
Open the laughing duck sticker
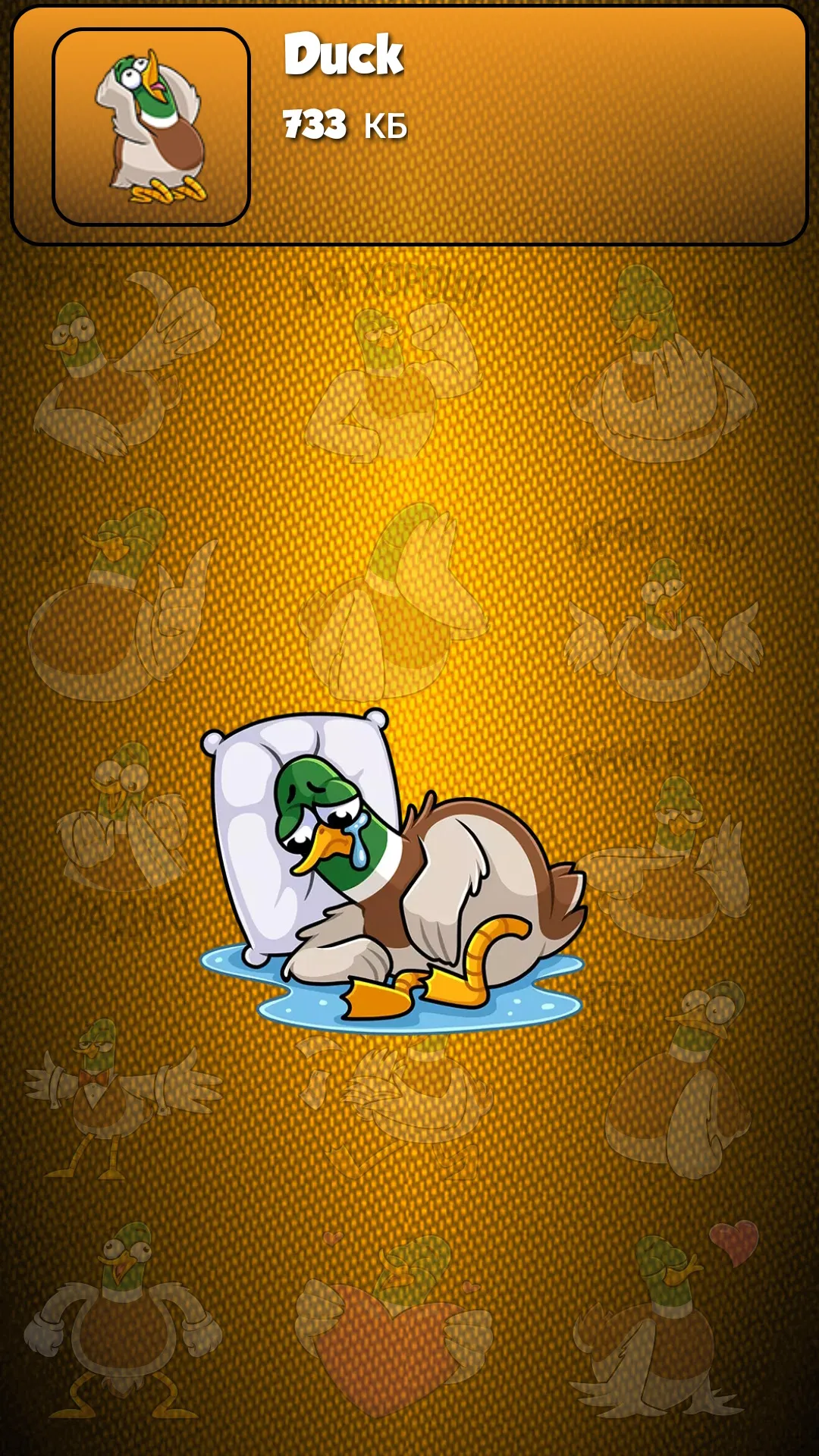123,817
